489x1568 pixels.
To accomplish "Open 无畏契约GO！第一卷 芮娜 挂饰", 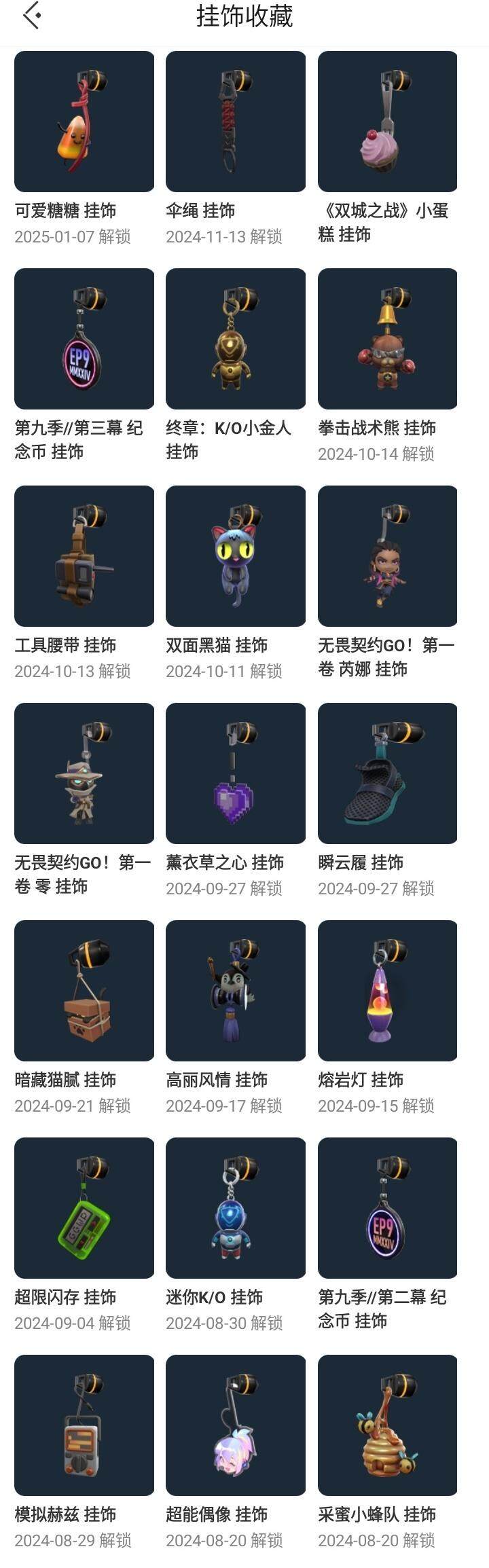I will tap(387, 556).
